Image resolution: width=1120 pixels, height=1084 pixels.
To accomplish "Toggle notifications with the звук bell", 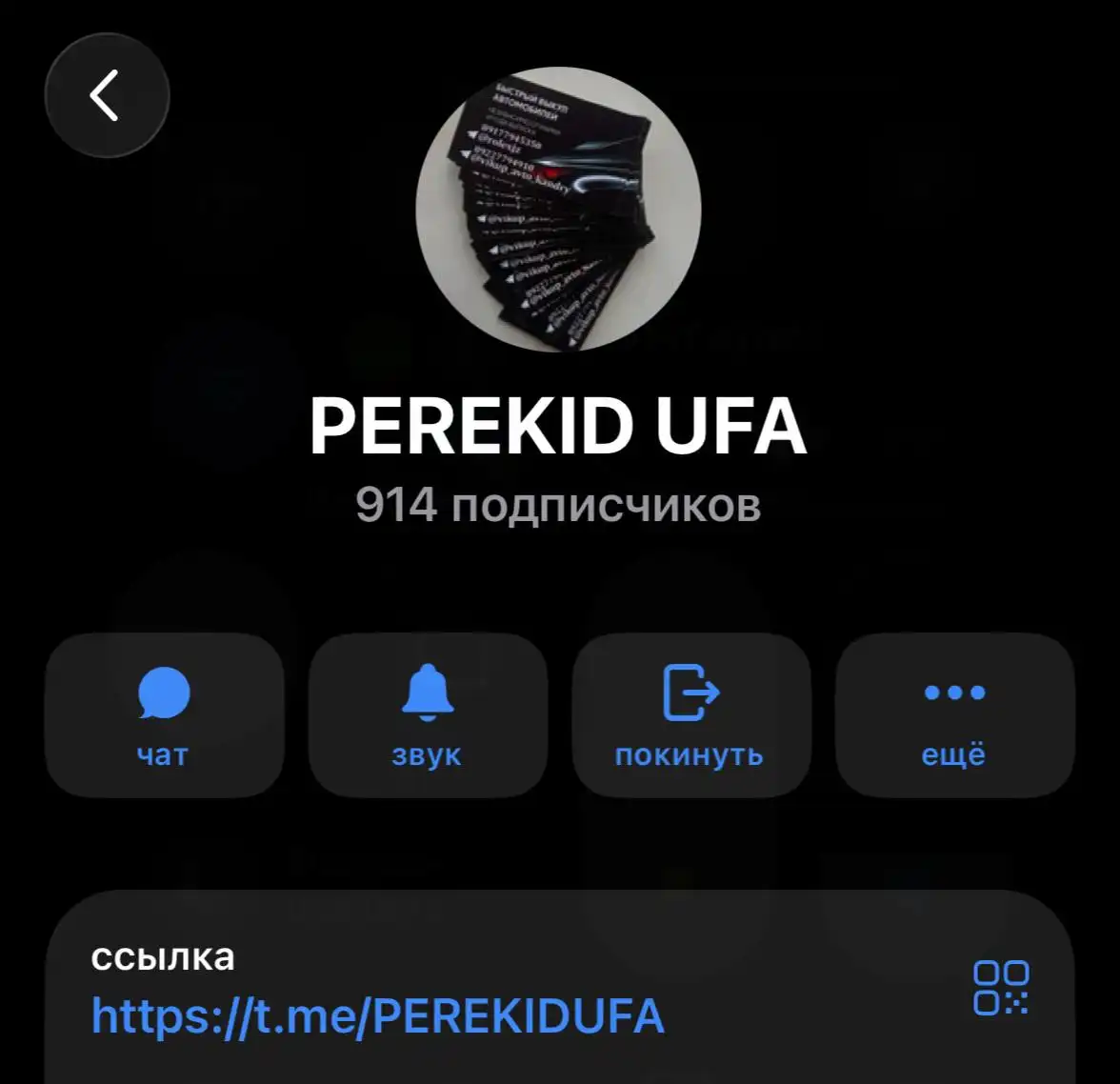I will click(427, 714).
